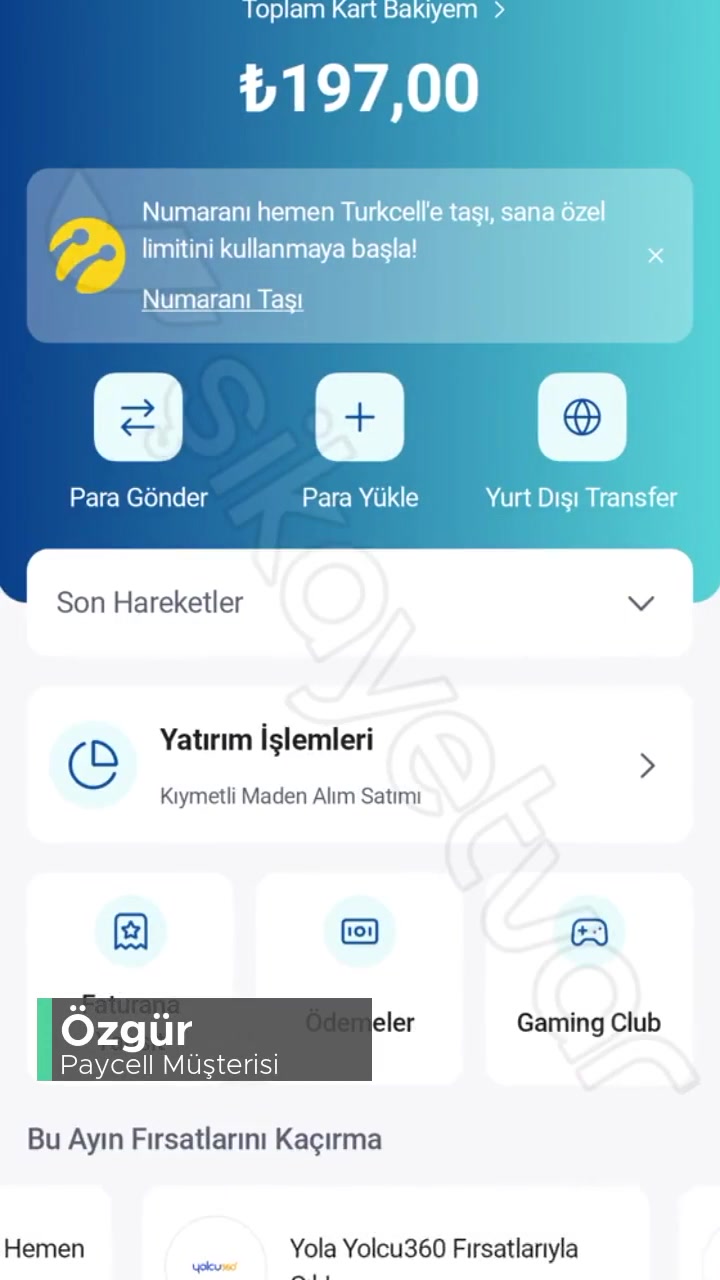This screenshot has height=1280, width=720.
Task: Open Yatırım İşlemleri with the right arrow
Action: [x=647, y=765]
